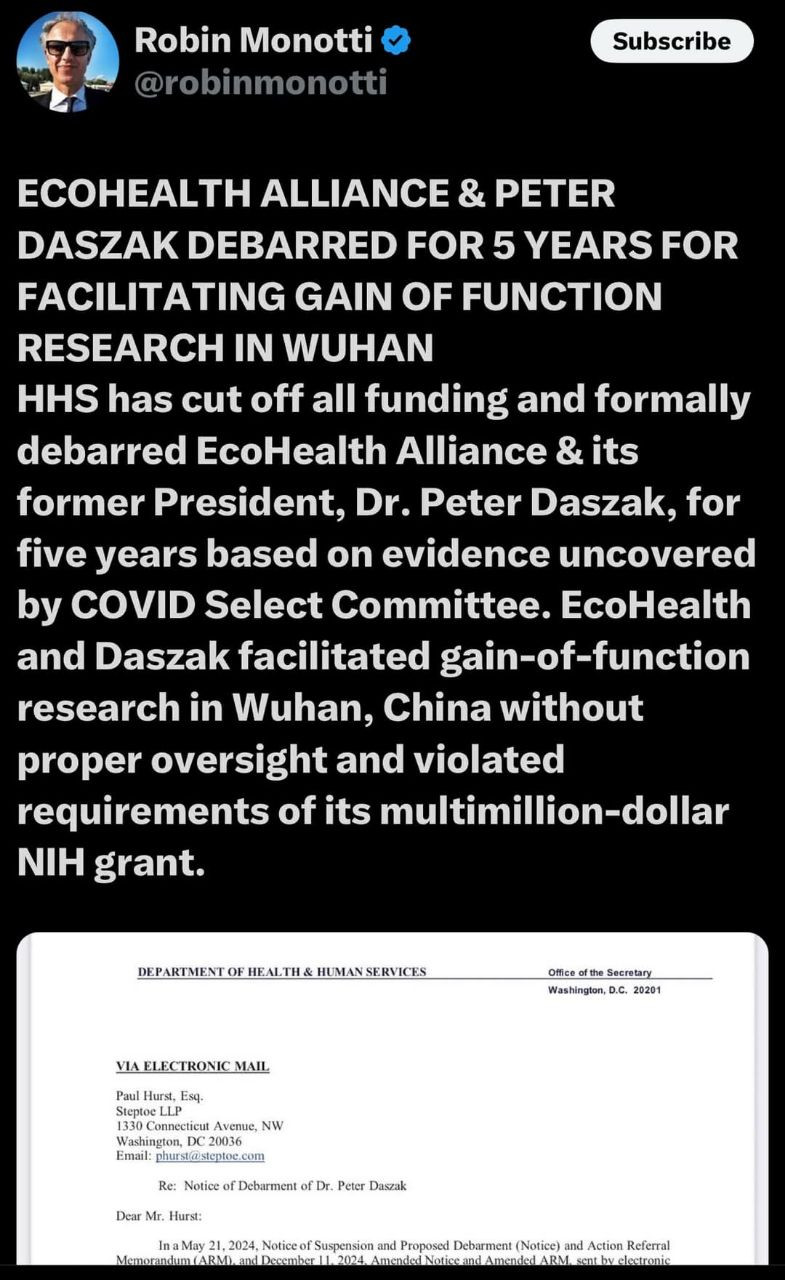This screenshot has height=1280, width=785.
Task: Subscribe to Robin Monotti
Action: (671, 42)
